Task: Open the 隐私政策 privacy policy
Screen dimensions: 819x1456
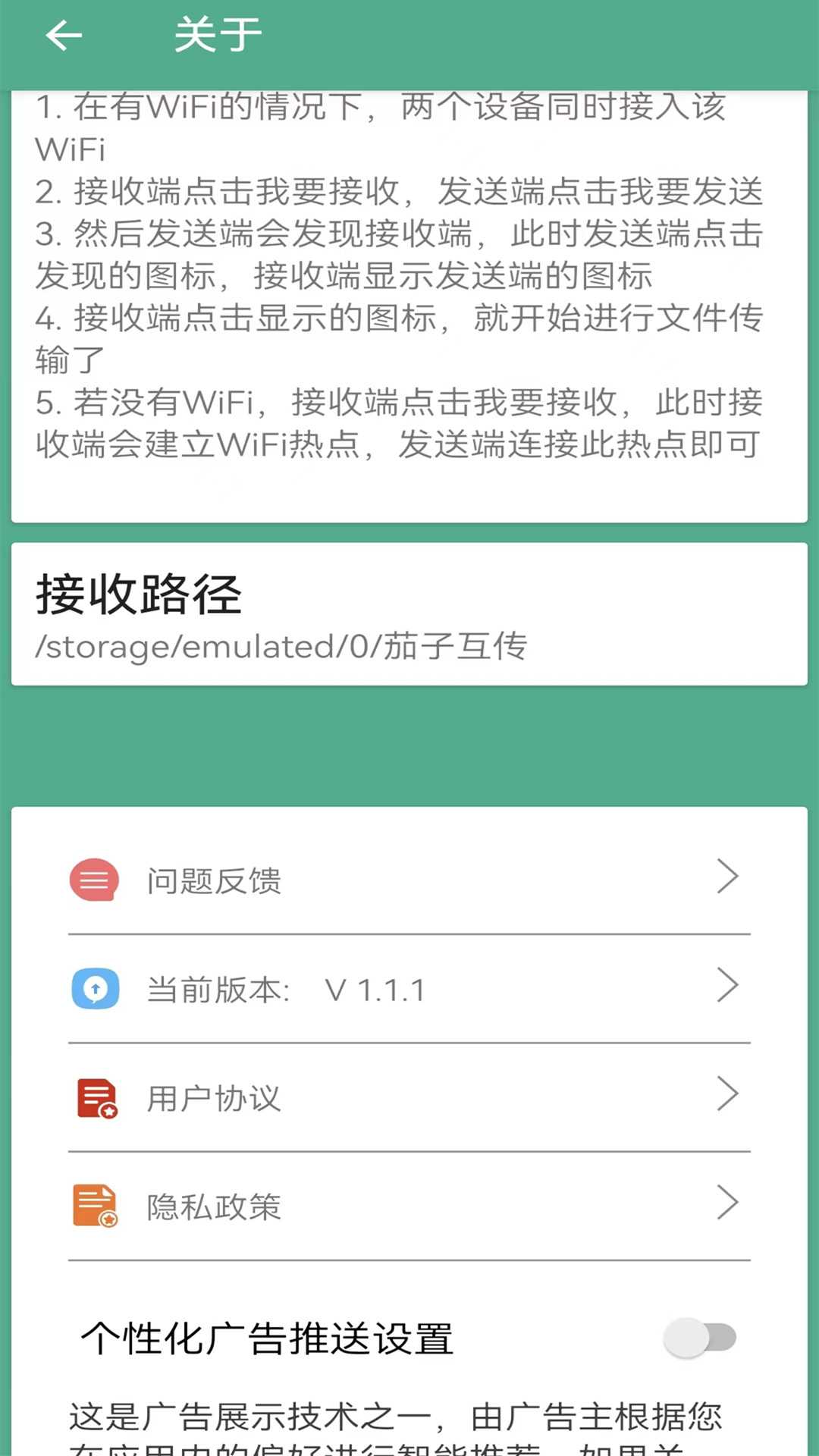Action: coord(409,1206)
